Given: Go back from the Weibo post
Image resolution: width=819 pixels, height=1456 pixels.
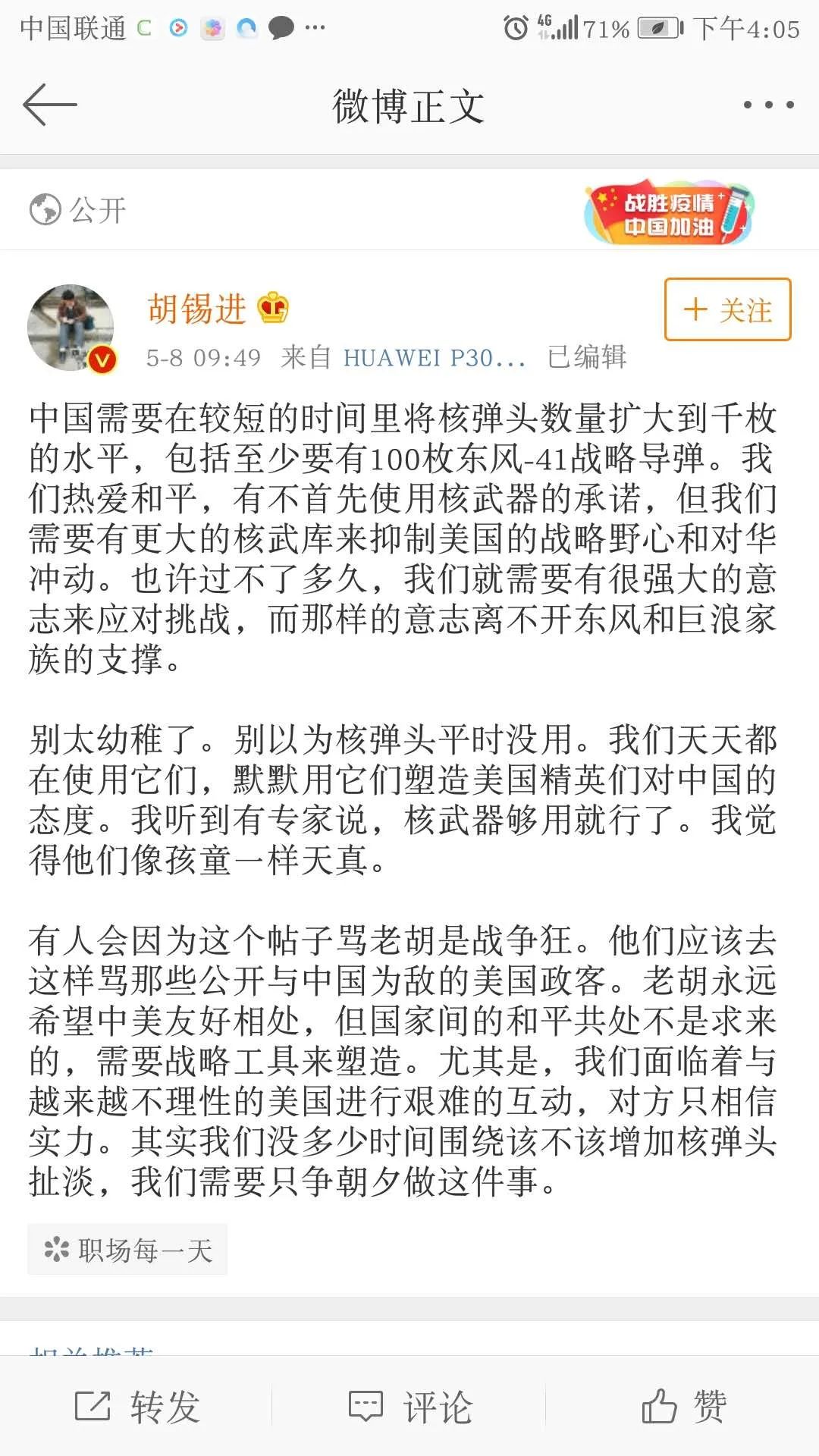Looking at the screenshot, I should pyautogui.click(x=50, y=105).
